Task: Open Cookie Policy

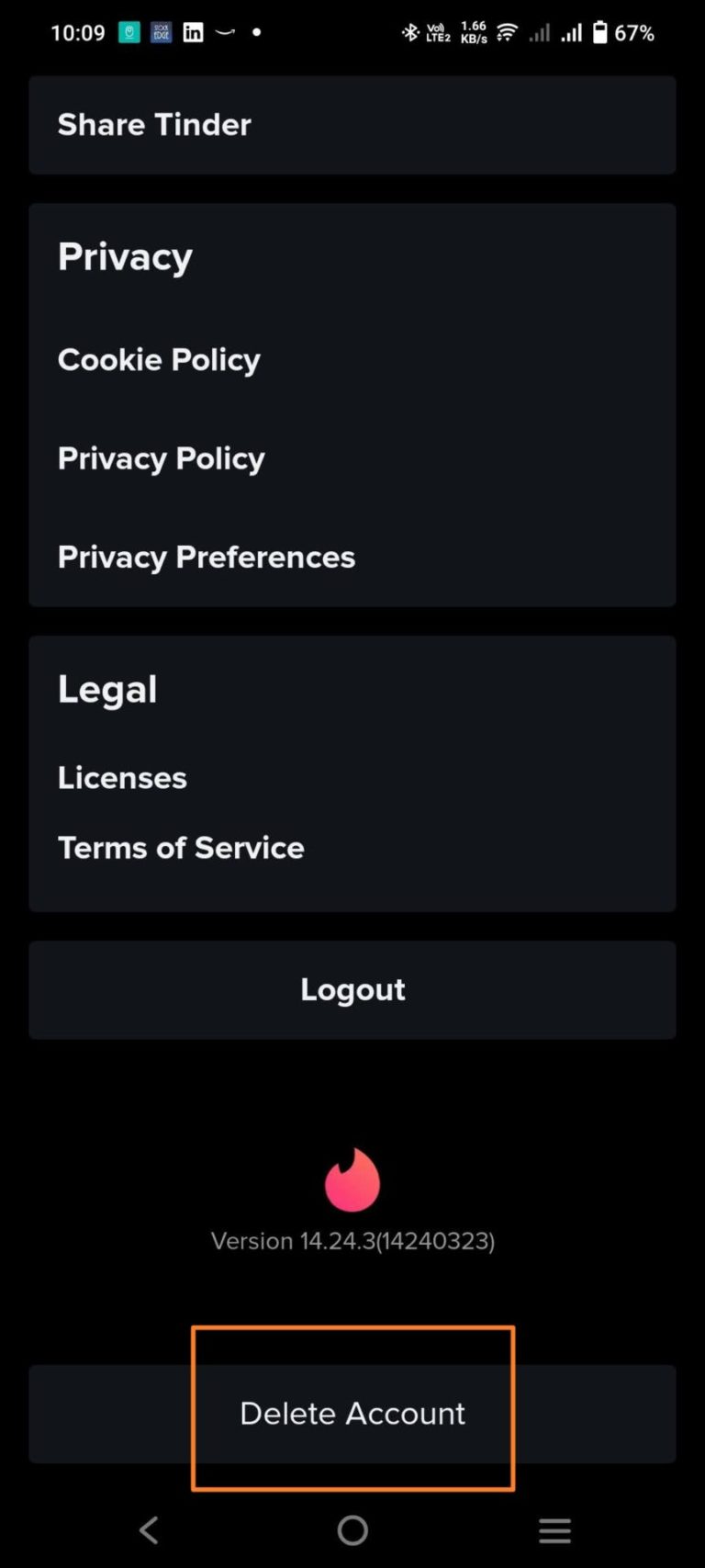Action: coord(159,360)
